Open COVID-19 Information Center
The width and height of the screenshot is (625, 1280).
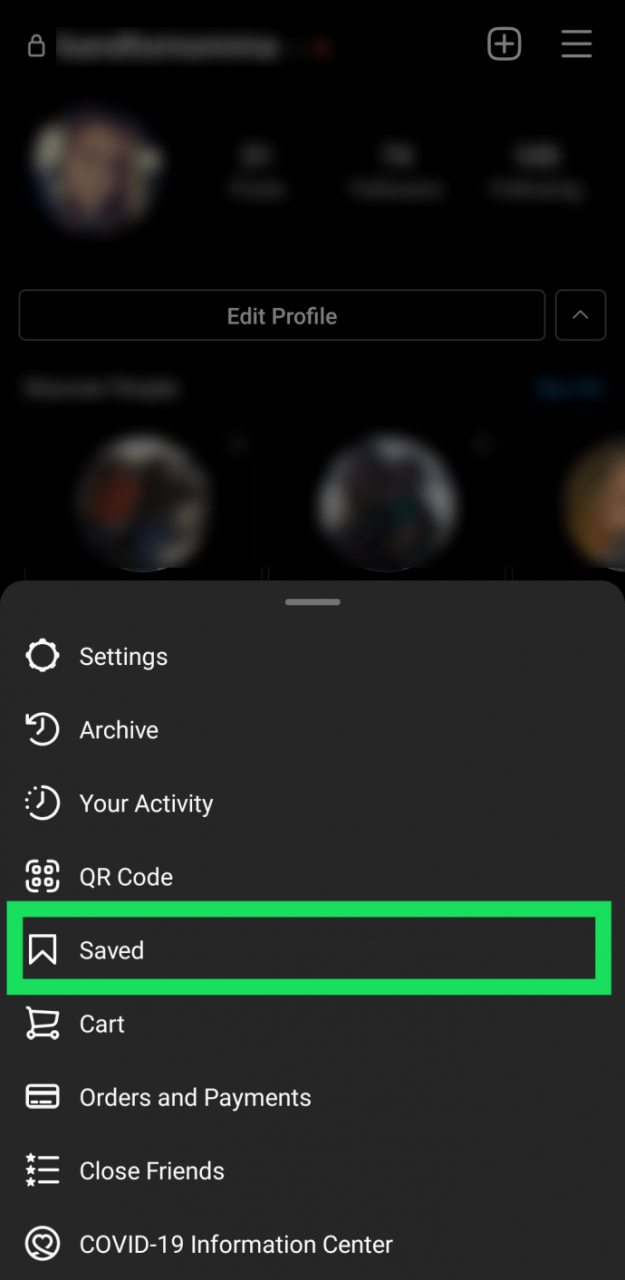click(x=236, y=1245)
